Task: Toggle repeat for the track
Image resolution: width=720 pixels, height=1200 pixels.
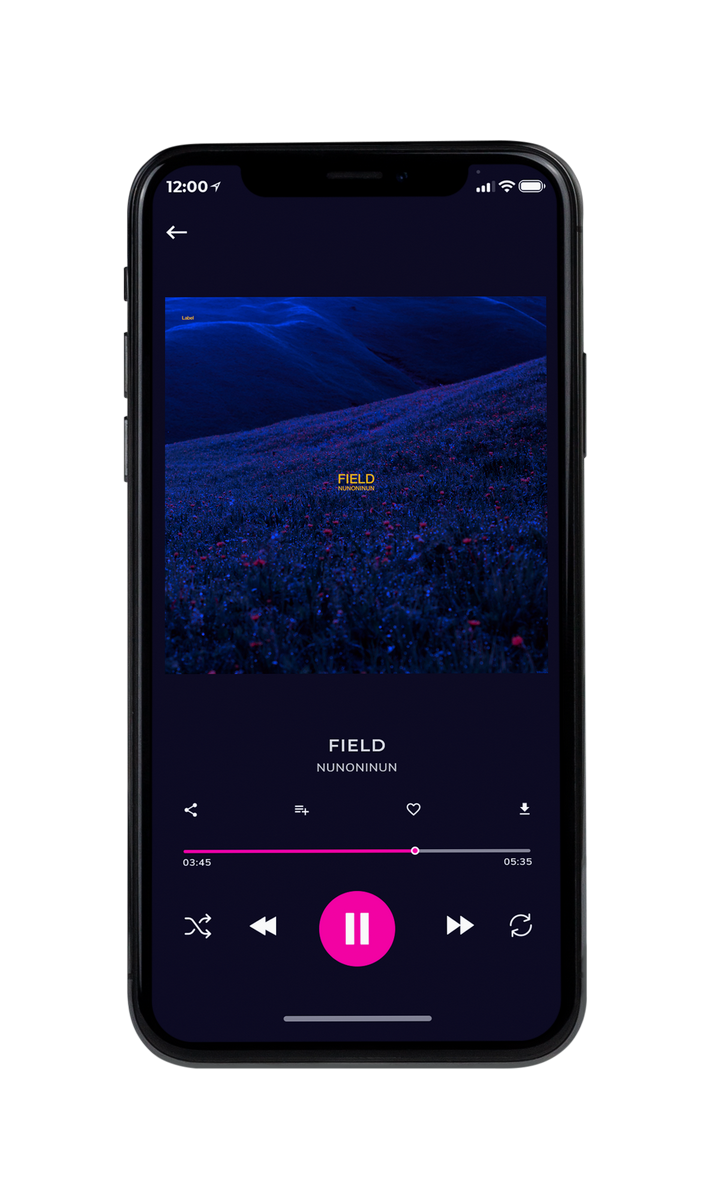Action: click(521, 926)
